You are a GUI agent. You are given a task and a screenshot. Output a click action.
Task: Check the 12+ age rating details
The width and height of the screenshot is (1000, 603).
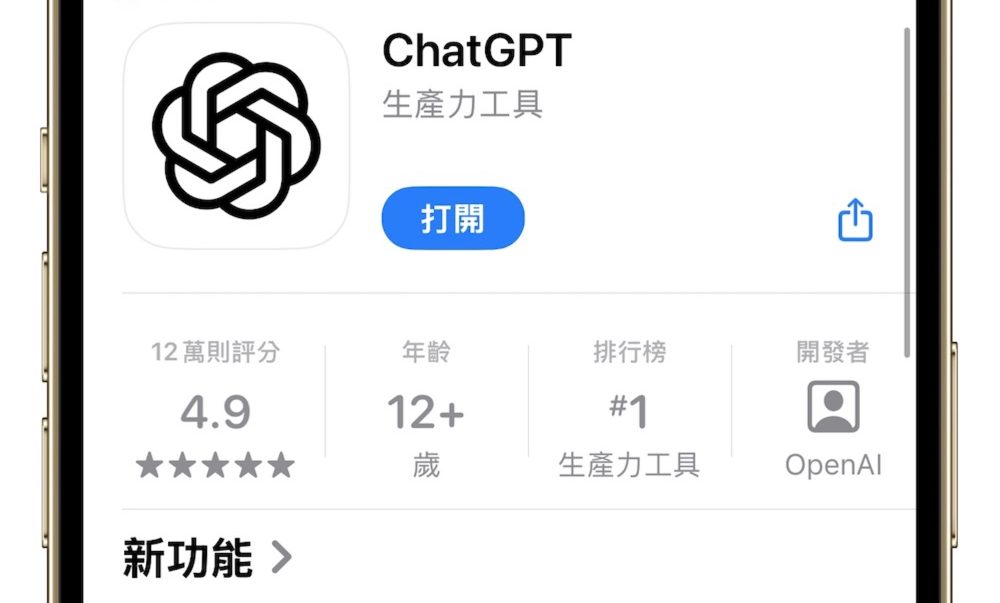click(x=426, y=412)
